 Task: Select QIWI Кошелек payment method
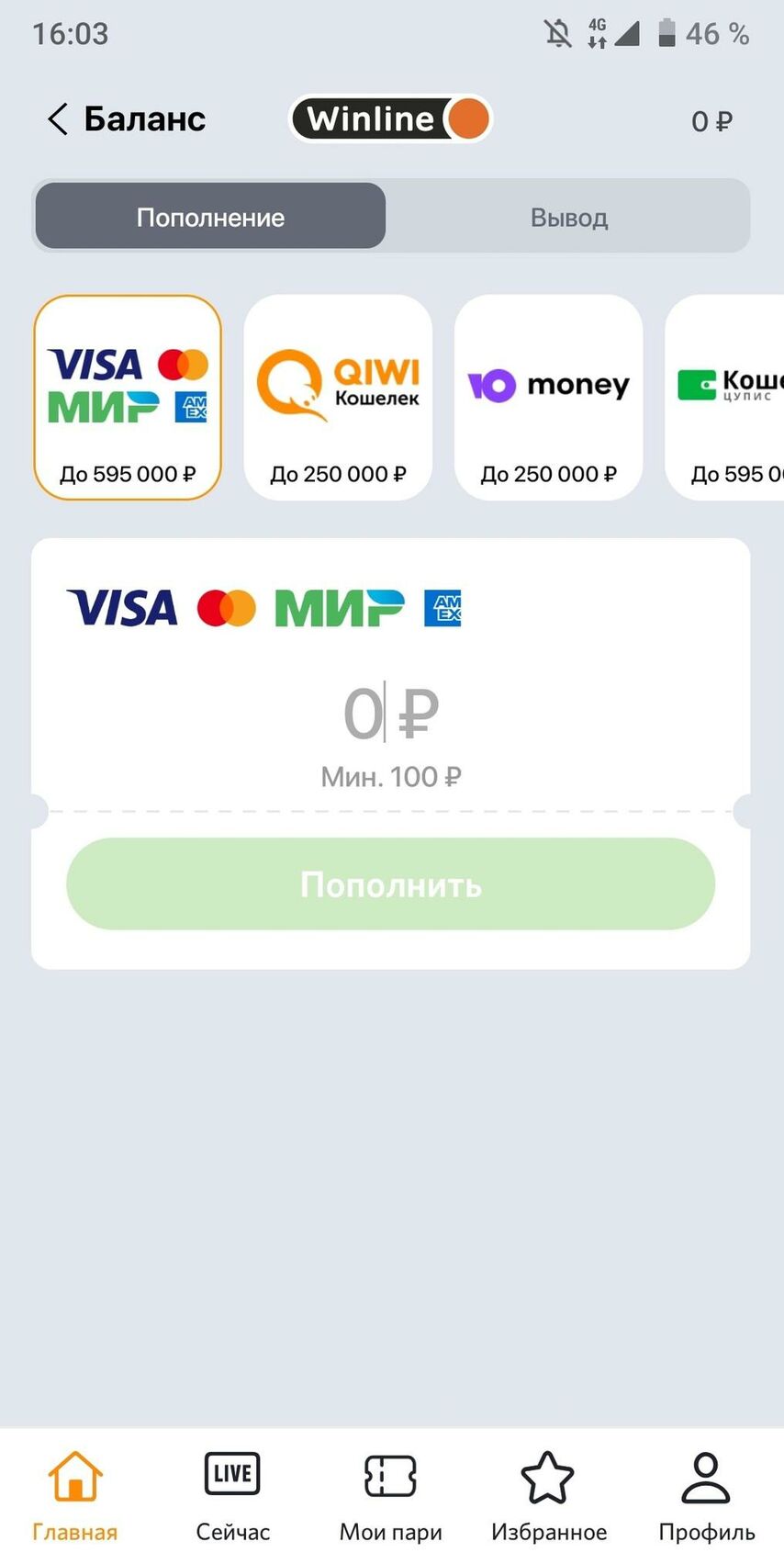click(x=338, y=398)
